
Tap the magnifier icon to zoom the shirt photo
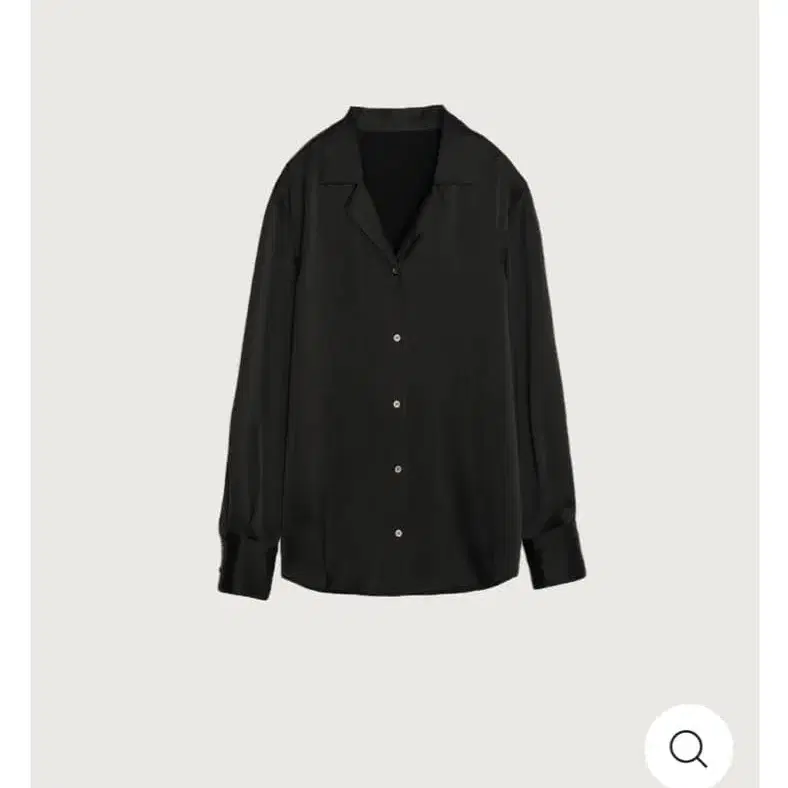(688, 747)
